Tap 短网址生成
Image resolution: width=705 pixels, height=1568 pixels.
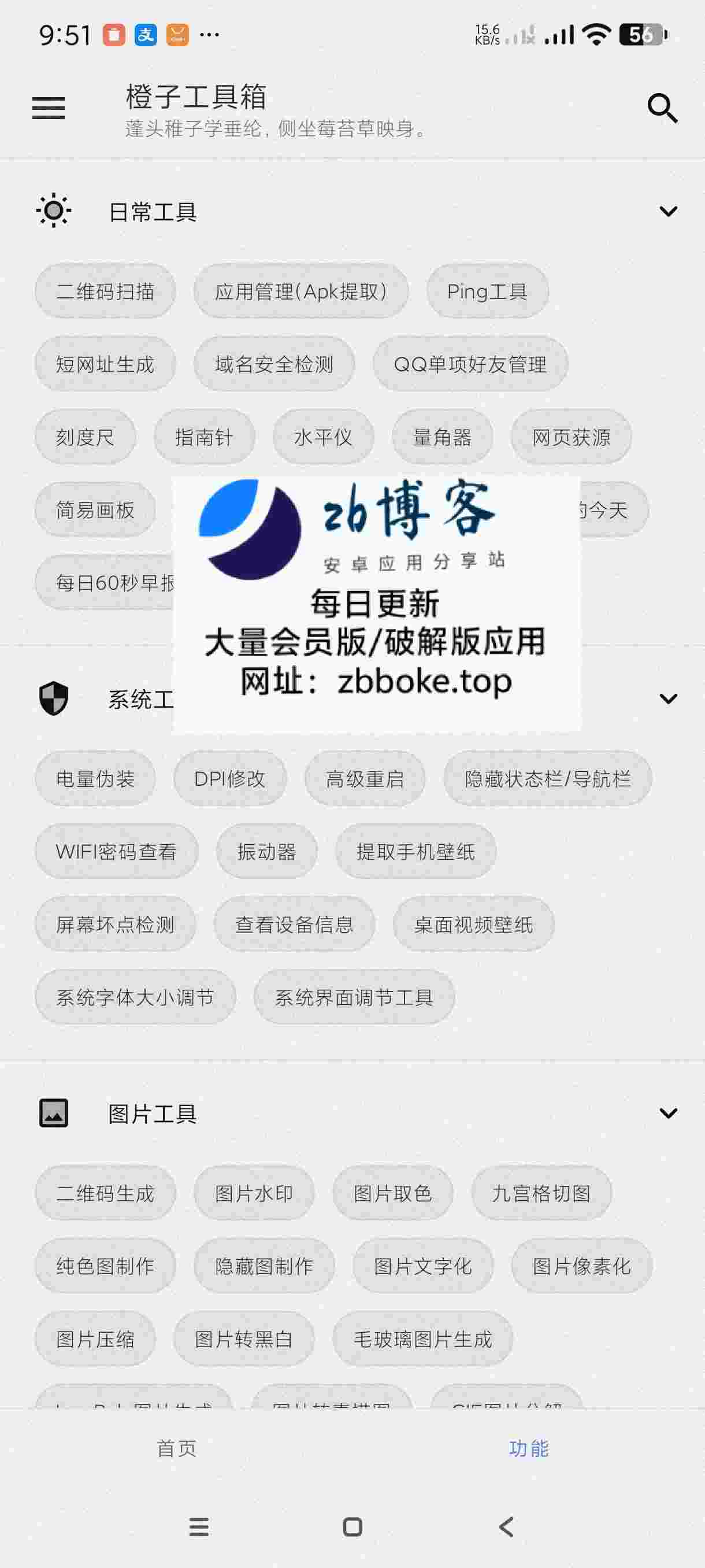[105, 364]
